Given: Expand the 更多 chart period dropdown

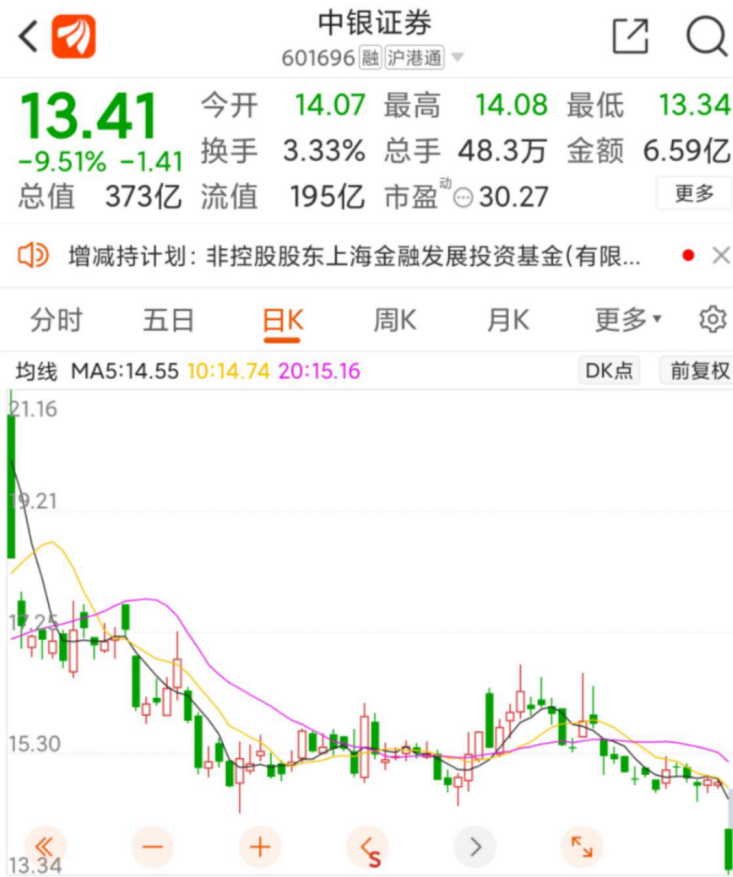Looking at the screenshot, I should (628, 320).
